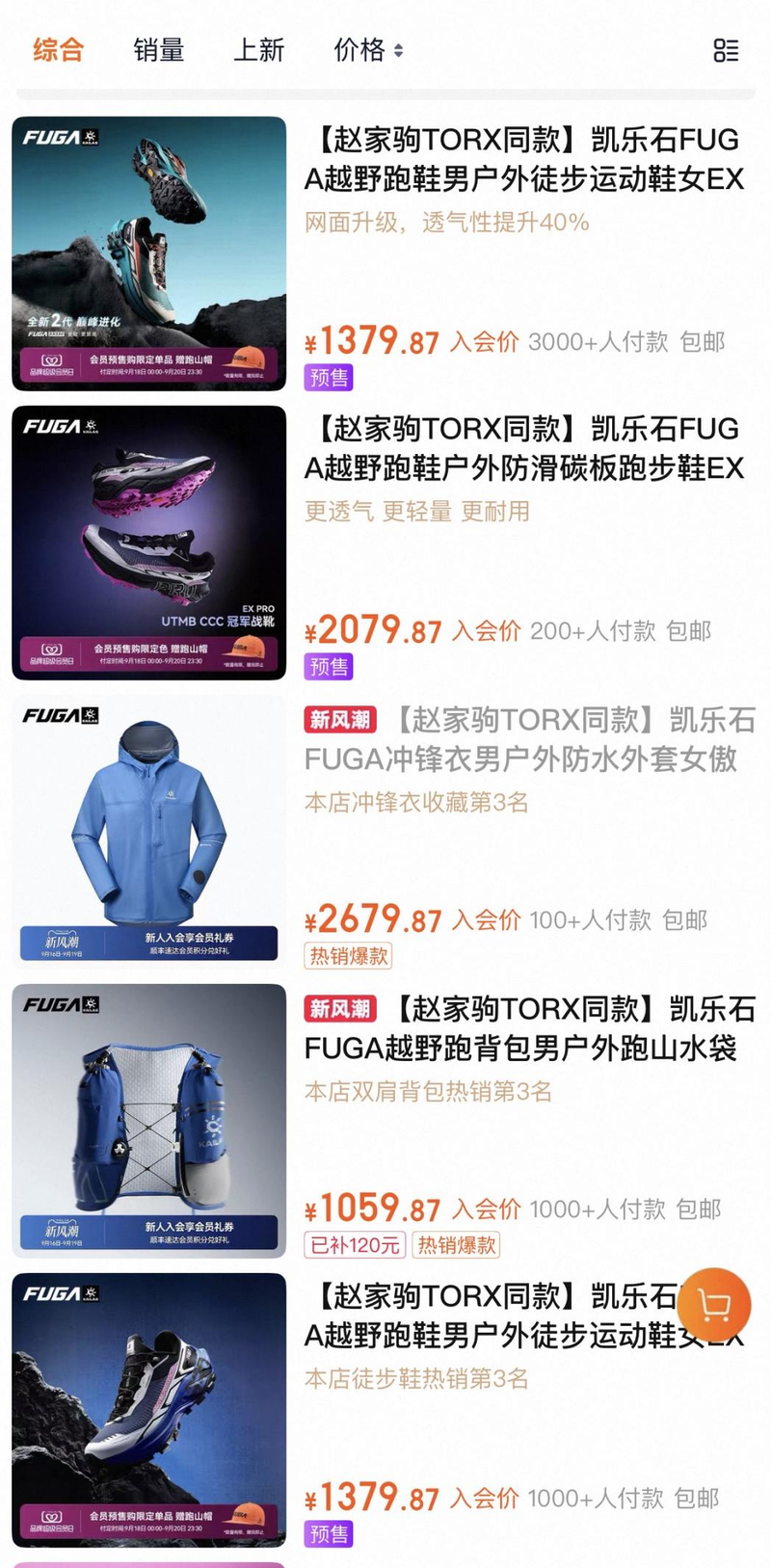The width and height of the screenshot is (771, 1568).
Task: Open the ¥2079.87 碳板跑步鞋 product
Action: point(385,543)
